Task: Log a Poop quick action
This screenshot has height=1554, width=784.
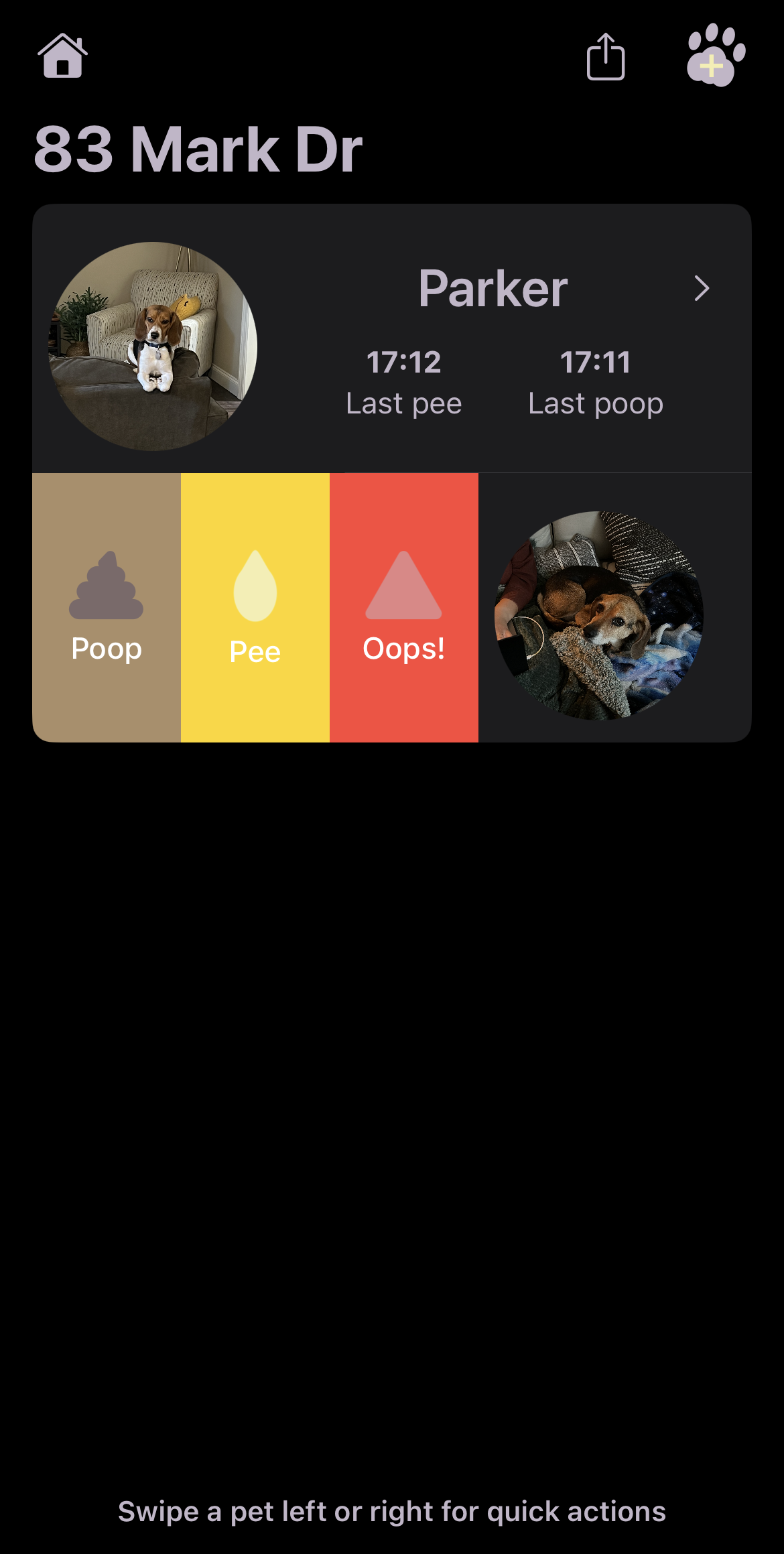Action: [x=107, y=607]
